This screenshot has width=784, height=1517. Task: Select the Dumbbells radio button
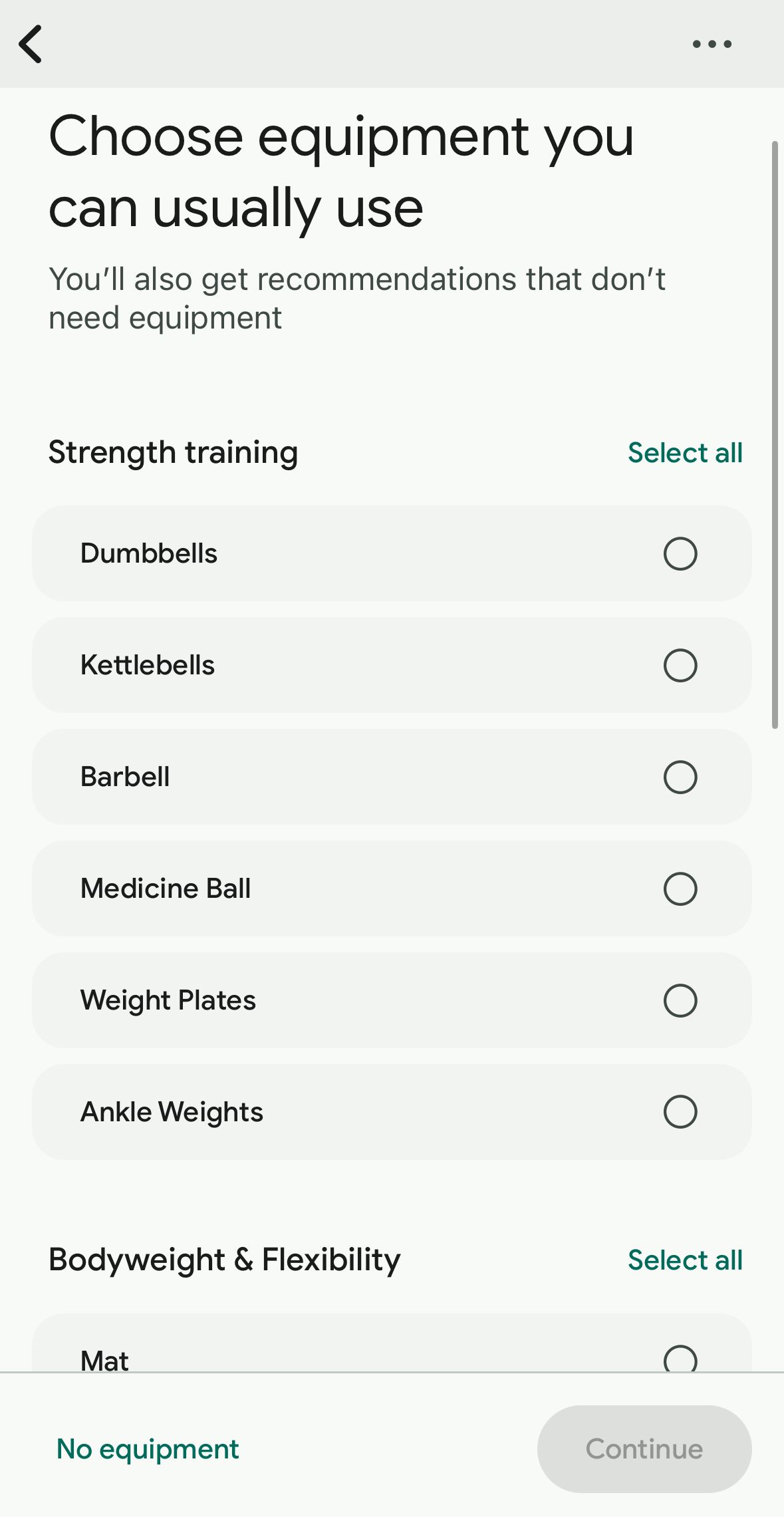pos(680,553)
